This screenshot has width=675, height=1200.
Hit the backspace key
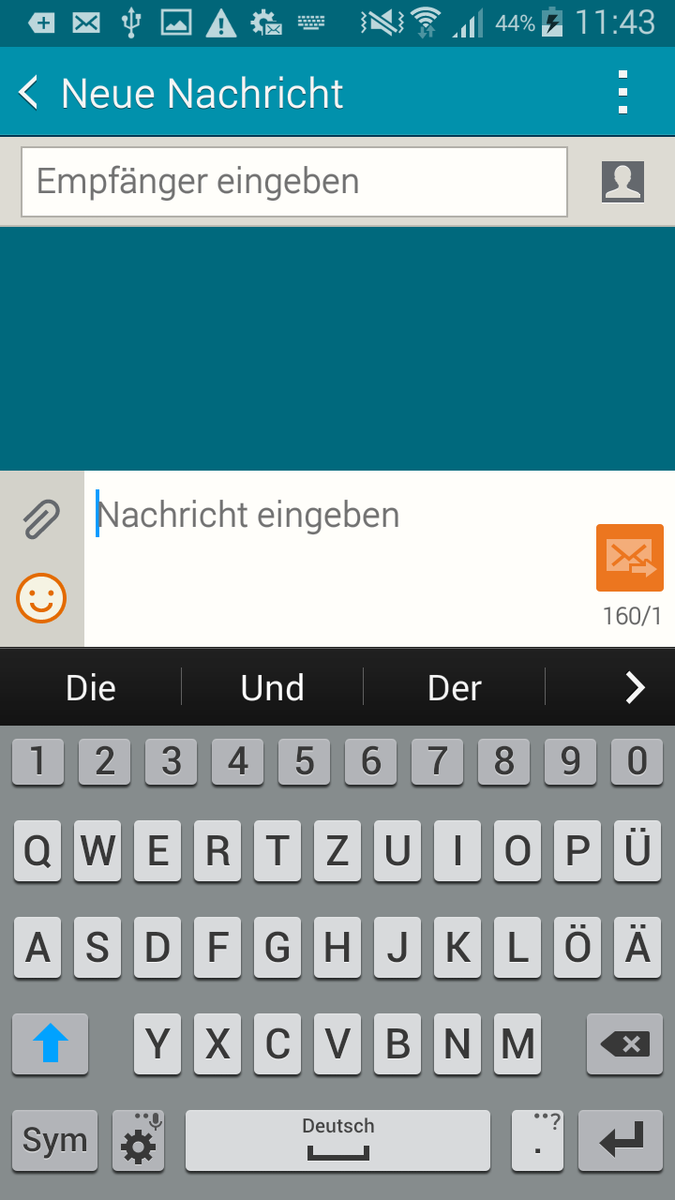[x=625, y=1045]
